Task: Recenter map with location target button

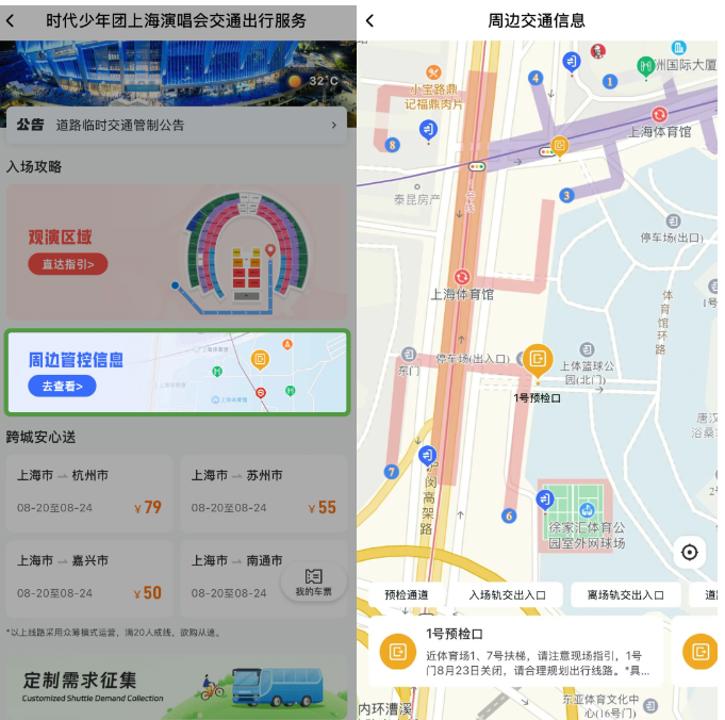Action: [689, 552]
